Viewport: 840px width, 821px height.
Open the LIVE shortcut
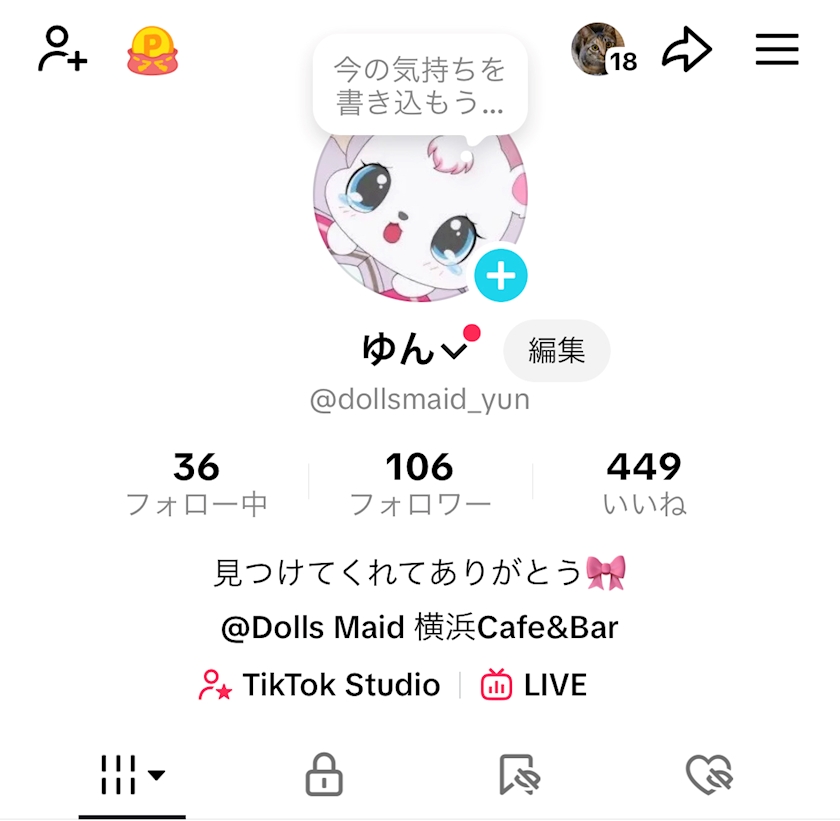pyautogui.click(x=534, y=685)
